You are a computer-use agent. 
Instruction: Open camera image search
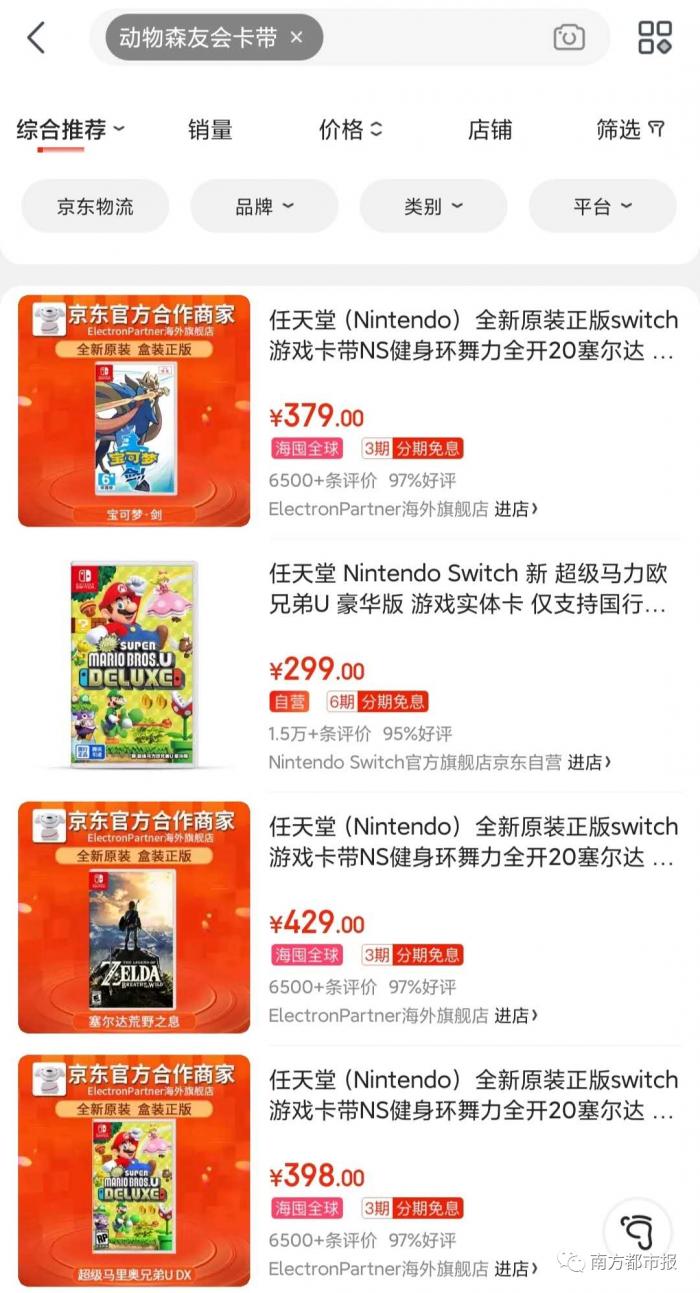(569, 38)
